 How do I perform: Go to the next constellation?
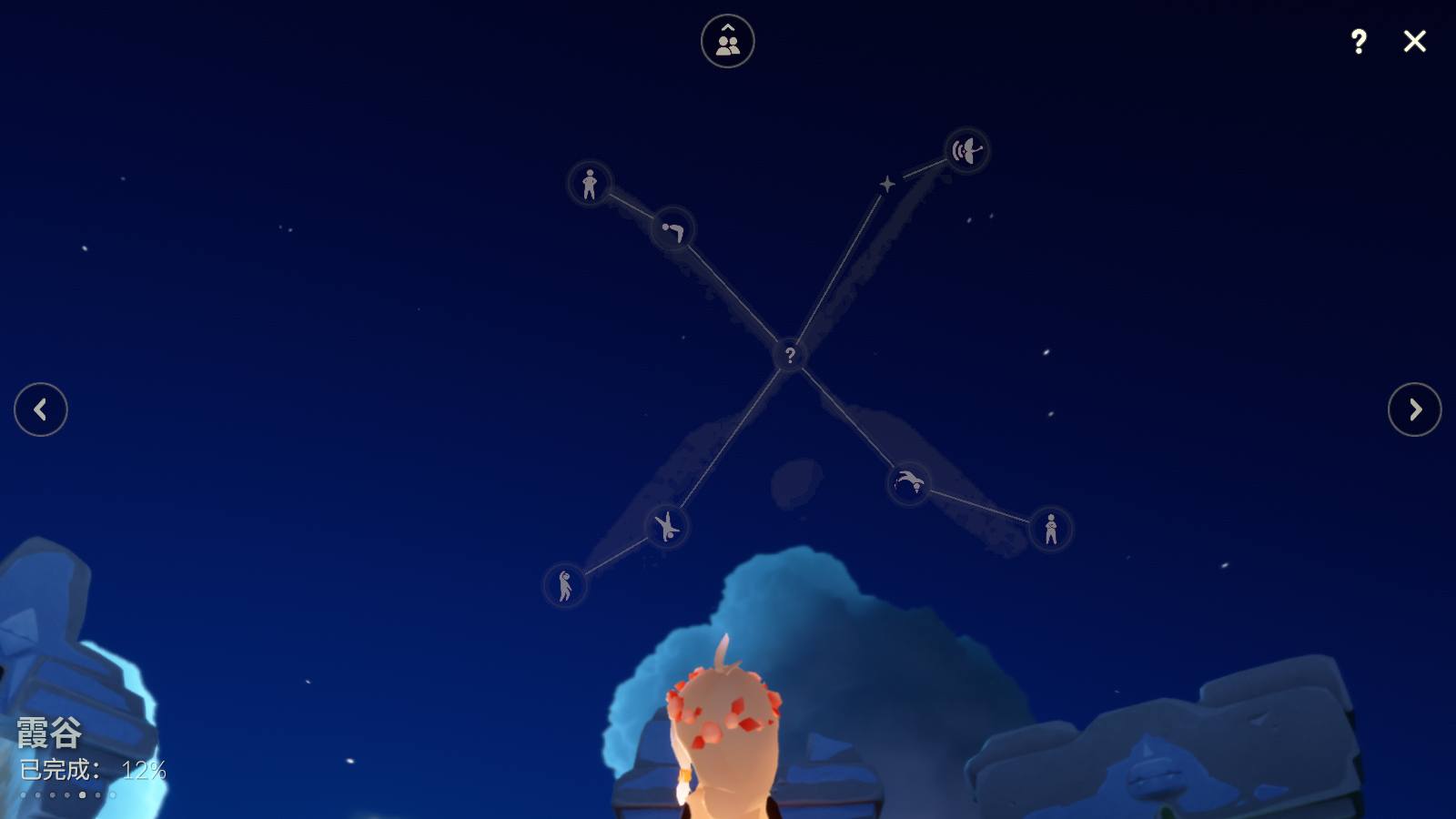tap(1414, 409)
